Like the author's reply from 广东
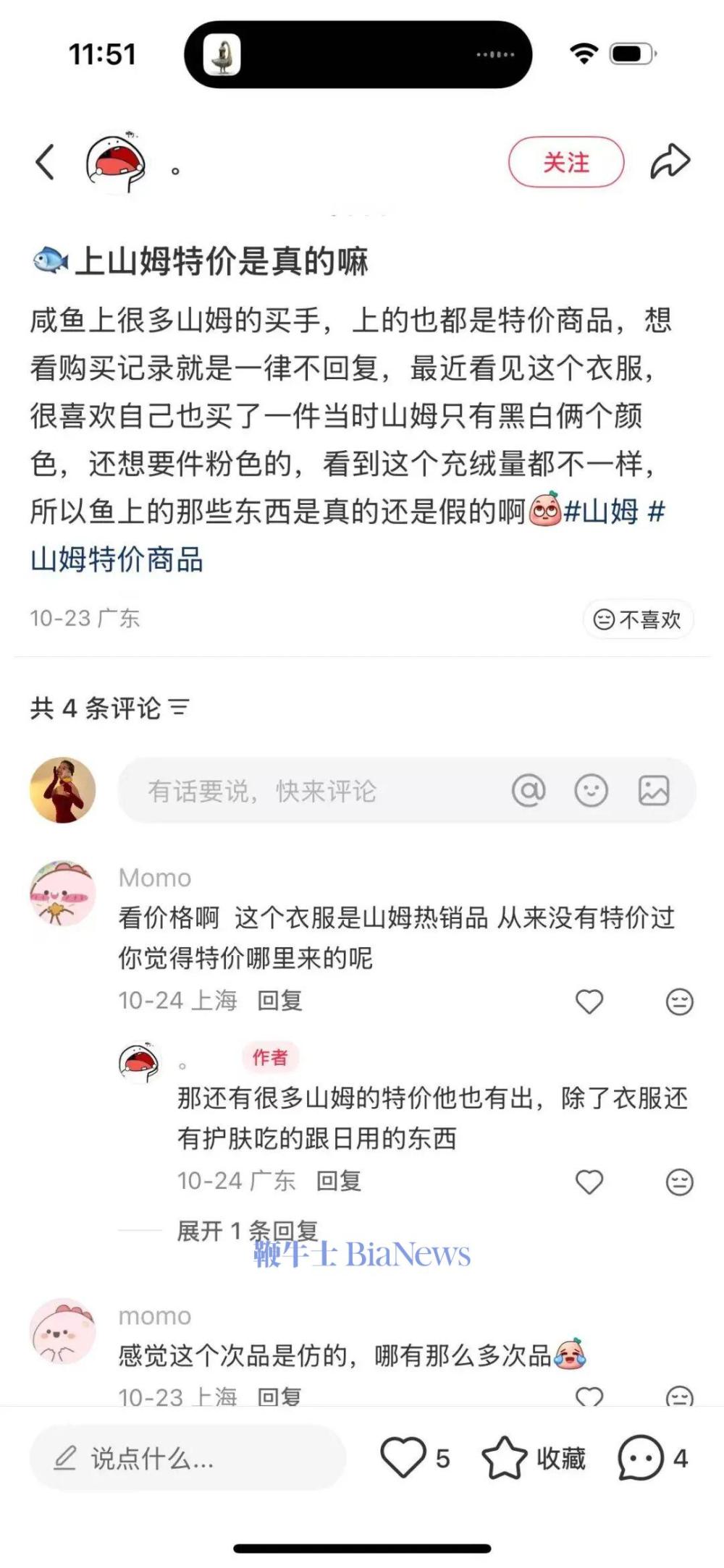 click(x=589, y=1182)
